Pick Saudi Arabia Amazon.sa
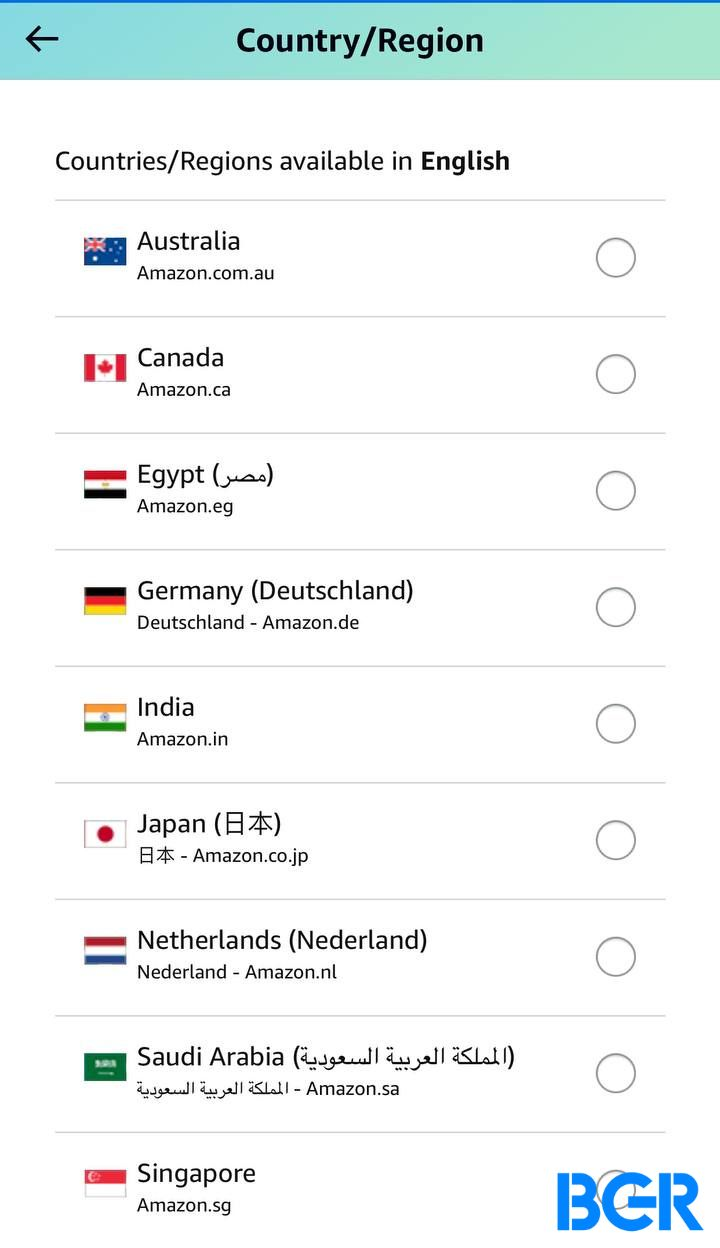The width and height of the screenshot is (720, 1248). coord(360,1074)
